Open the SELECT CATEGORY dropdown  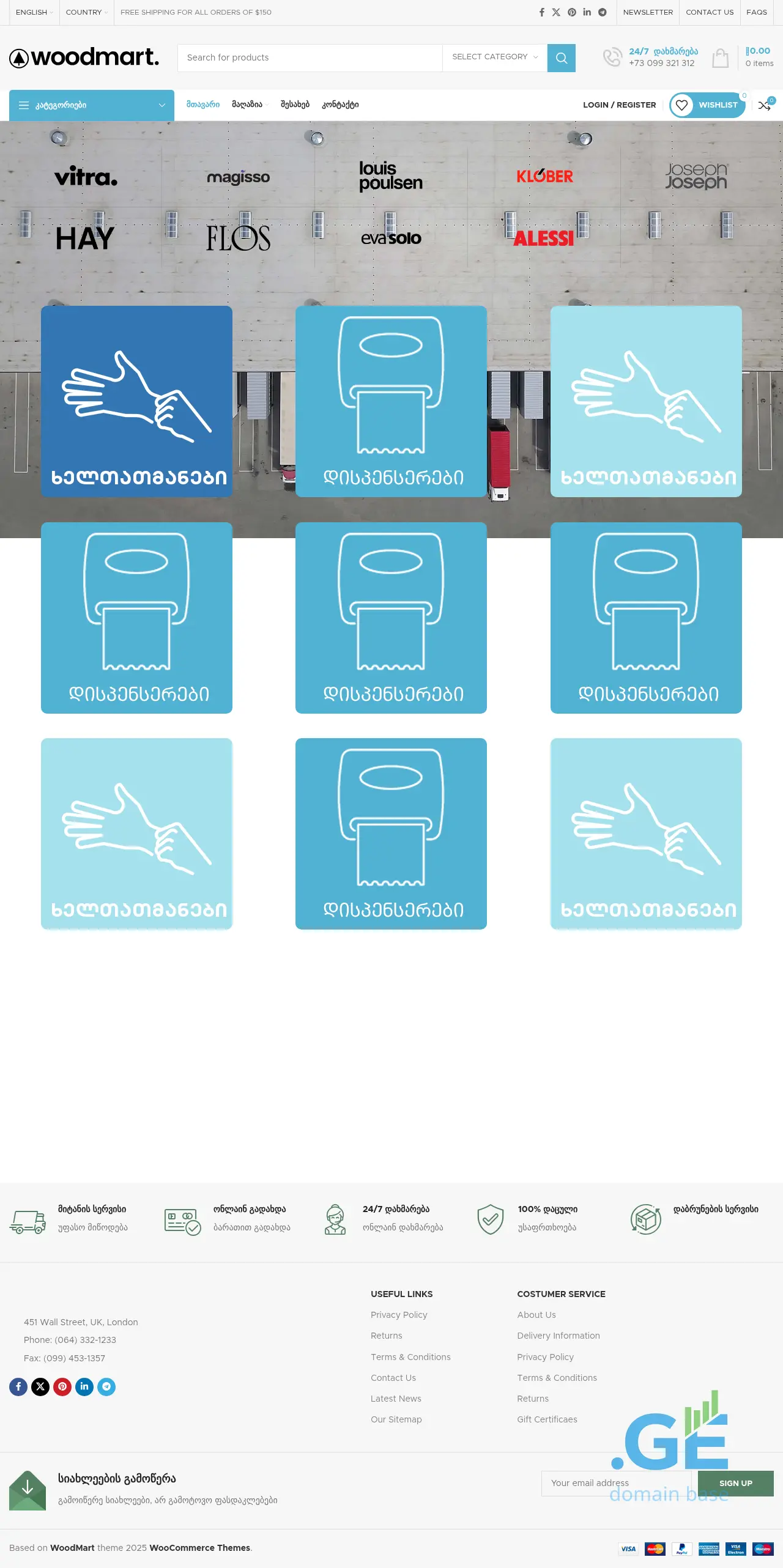click(x=494, y=57)
